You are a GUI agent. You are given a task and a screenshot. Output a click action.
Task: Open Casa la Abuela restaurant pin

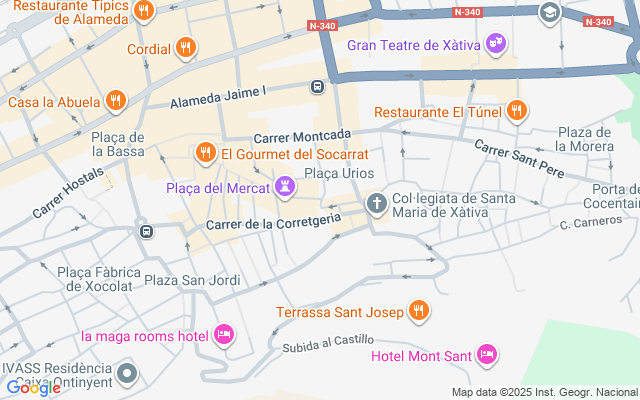point(116,101)
